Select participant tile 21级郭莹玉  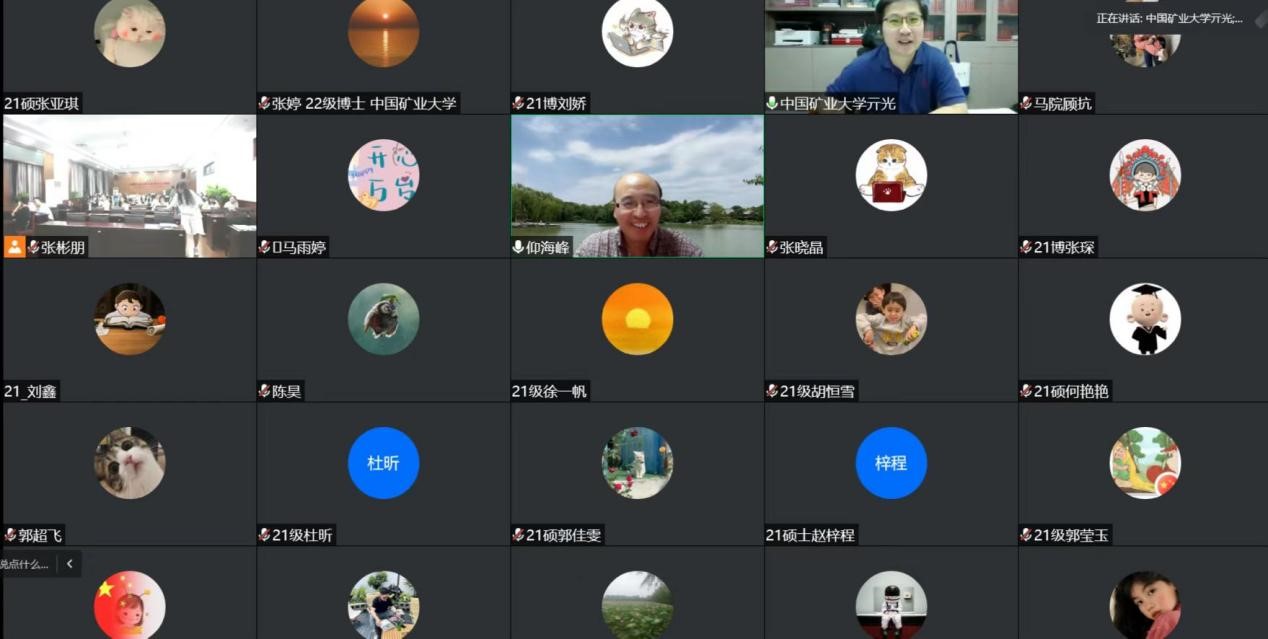pos(1144,474)
